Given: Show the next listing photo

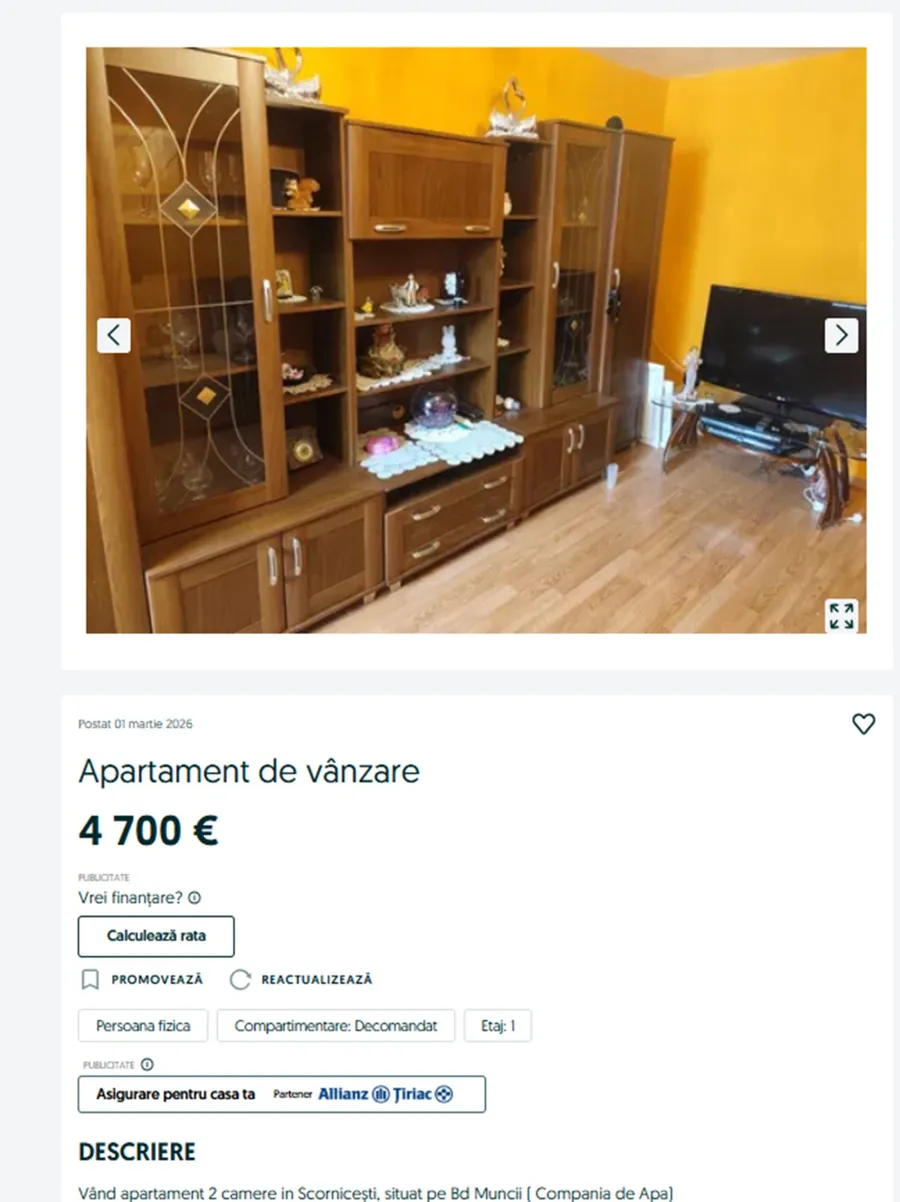Looking at the screenshot, I should pyautogui.click(x=841, y=335).
